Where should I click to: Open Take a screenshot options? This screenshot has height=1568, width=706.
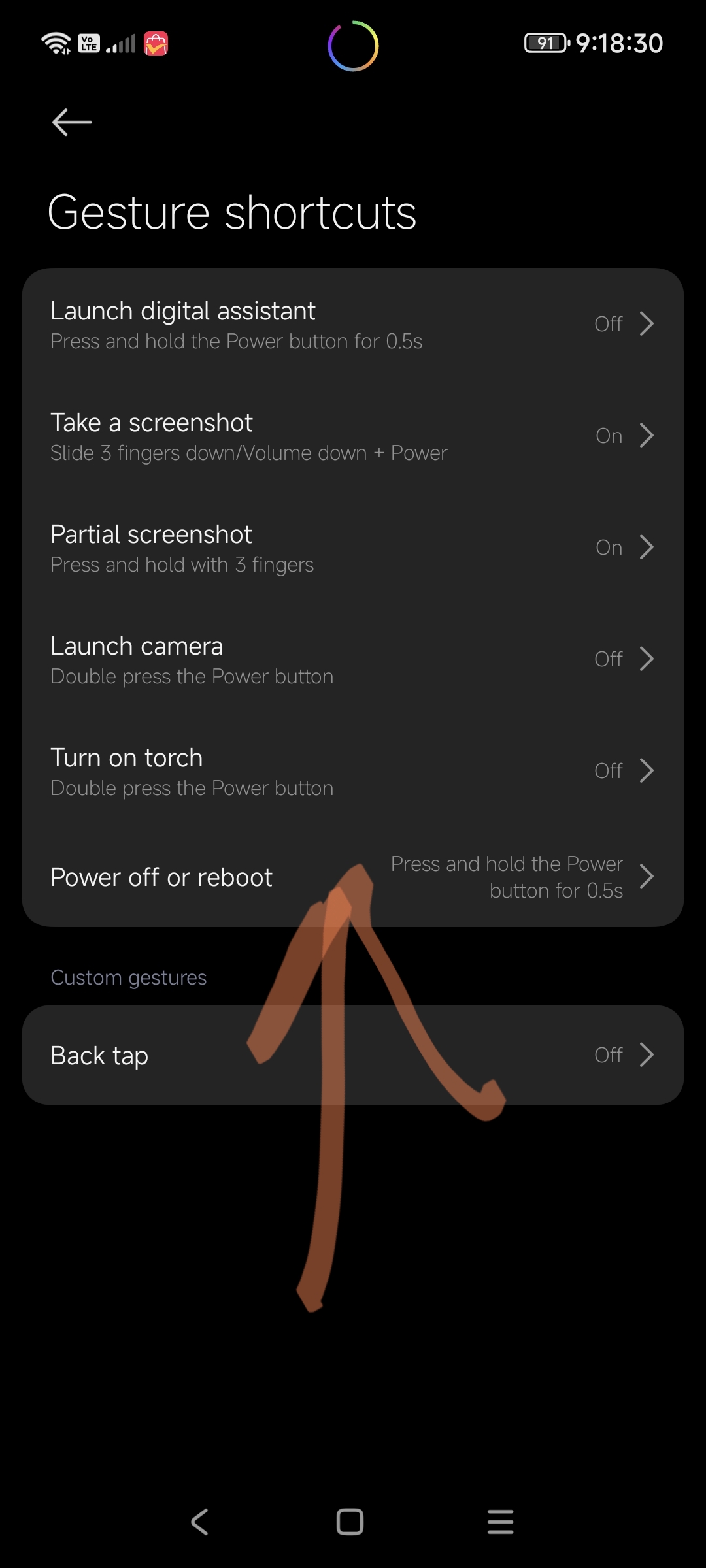353,436
